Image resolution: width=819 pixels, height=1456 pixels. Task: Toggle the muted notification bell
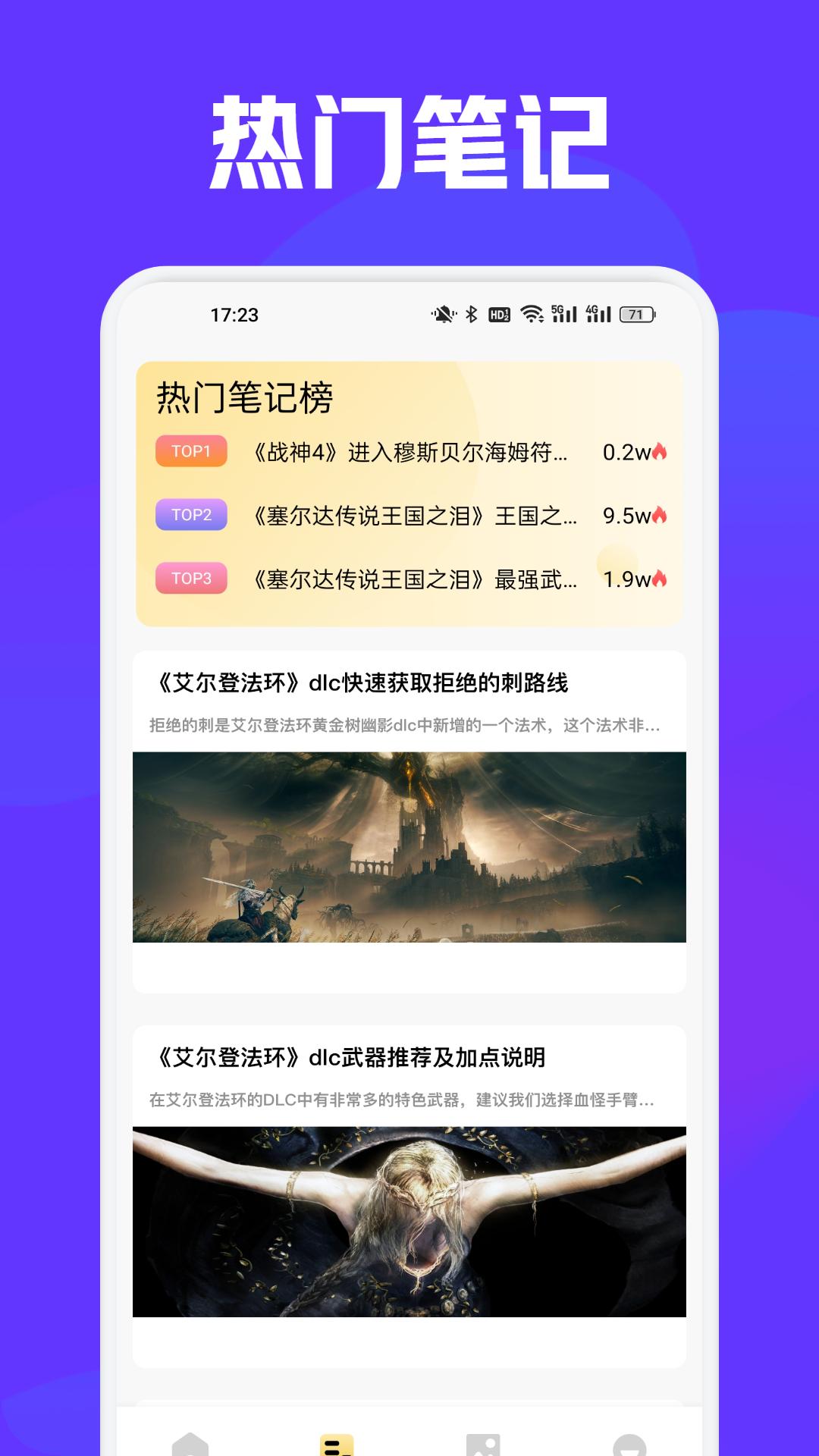[x=444, y=314]
